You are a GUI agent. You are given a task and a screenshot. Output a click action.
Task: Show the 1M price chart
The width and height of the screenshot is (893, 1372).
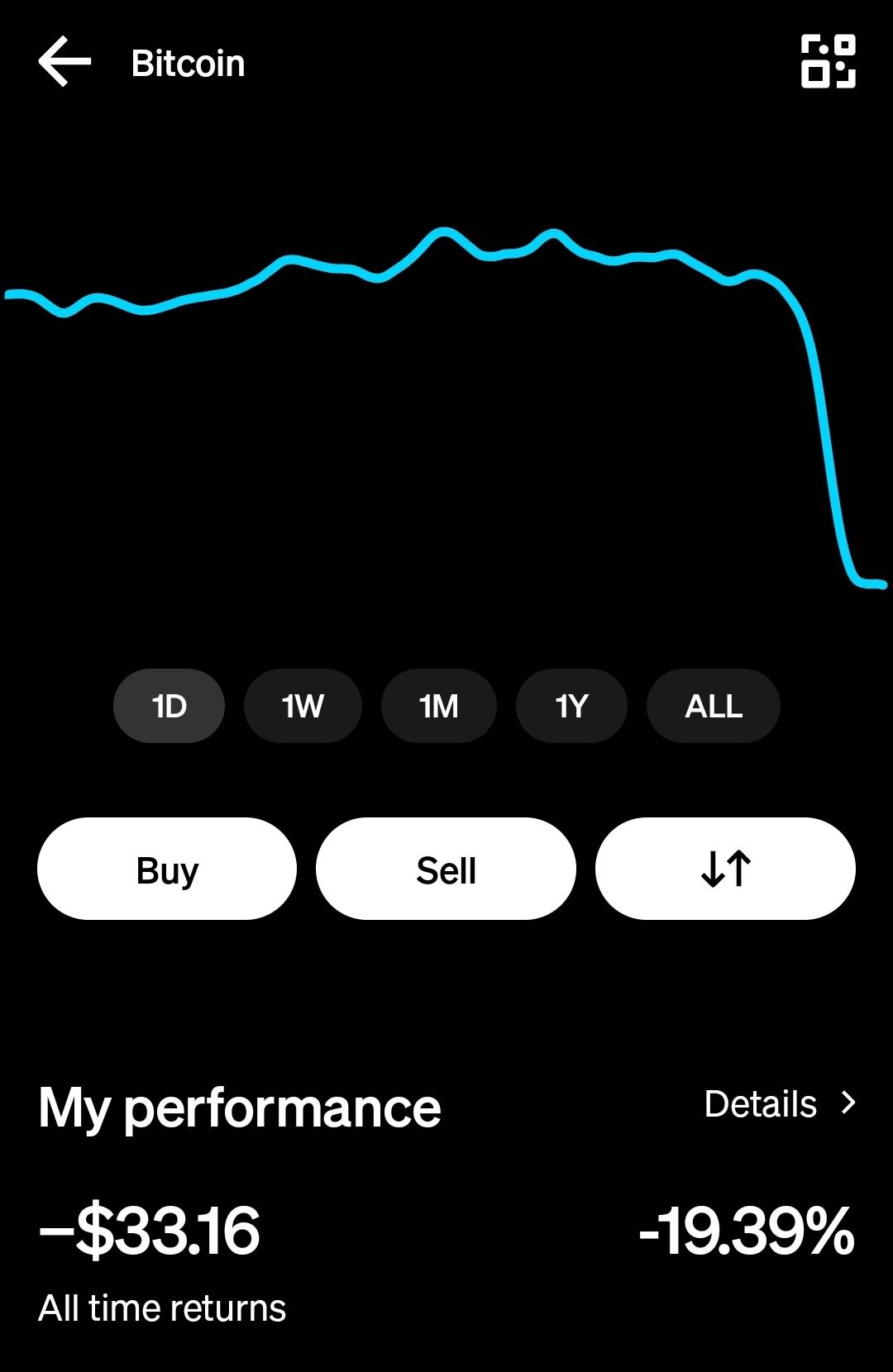coord(438,706)
